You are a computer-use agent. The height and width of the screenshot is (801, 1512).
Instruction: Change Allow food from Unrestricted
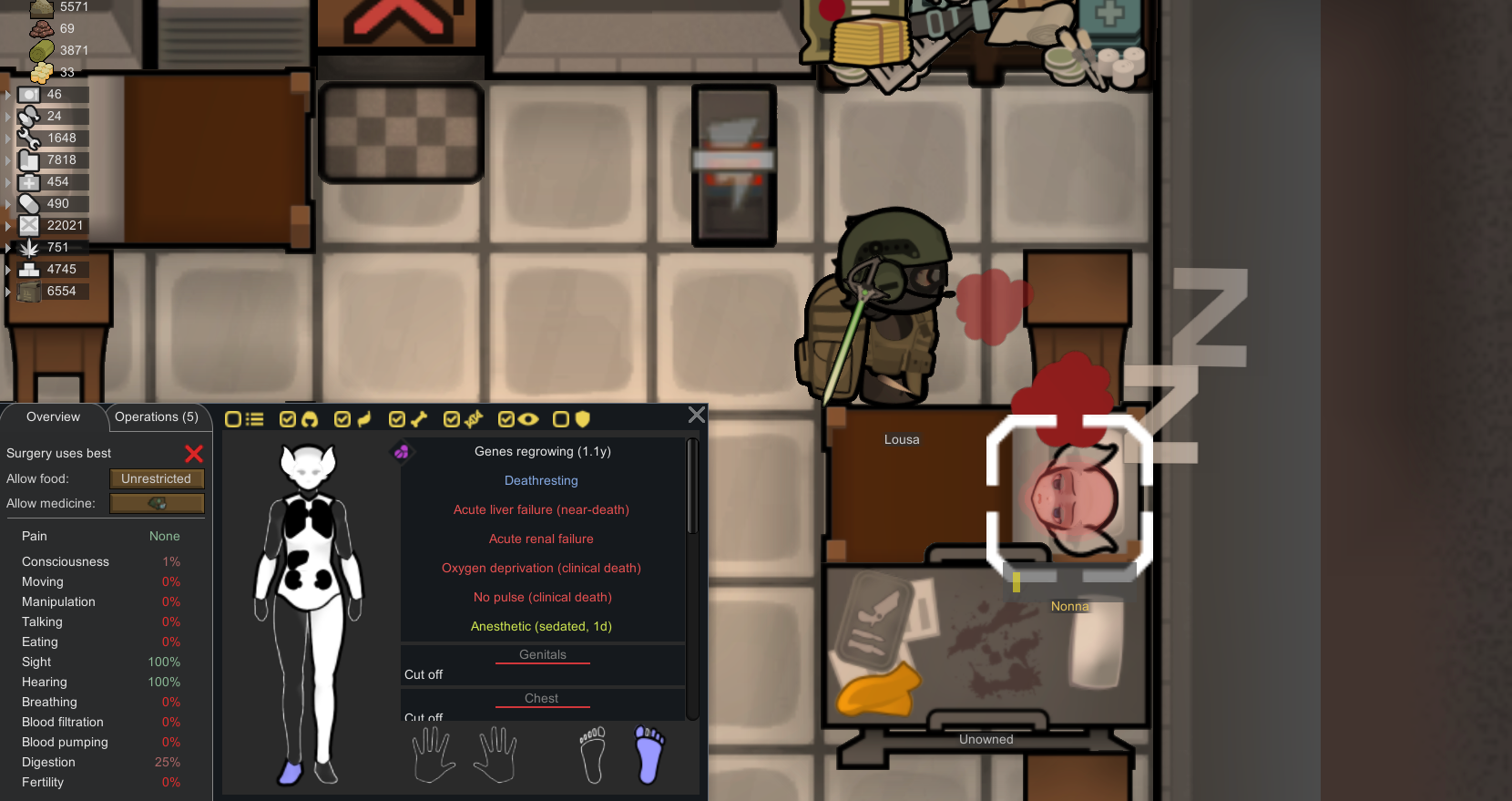coord(157,479)
